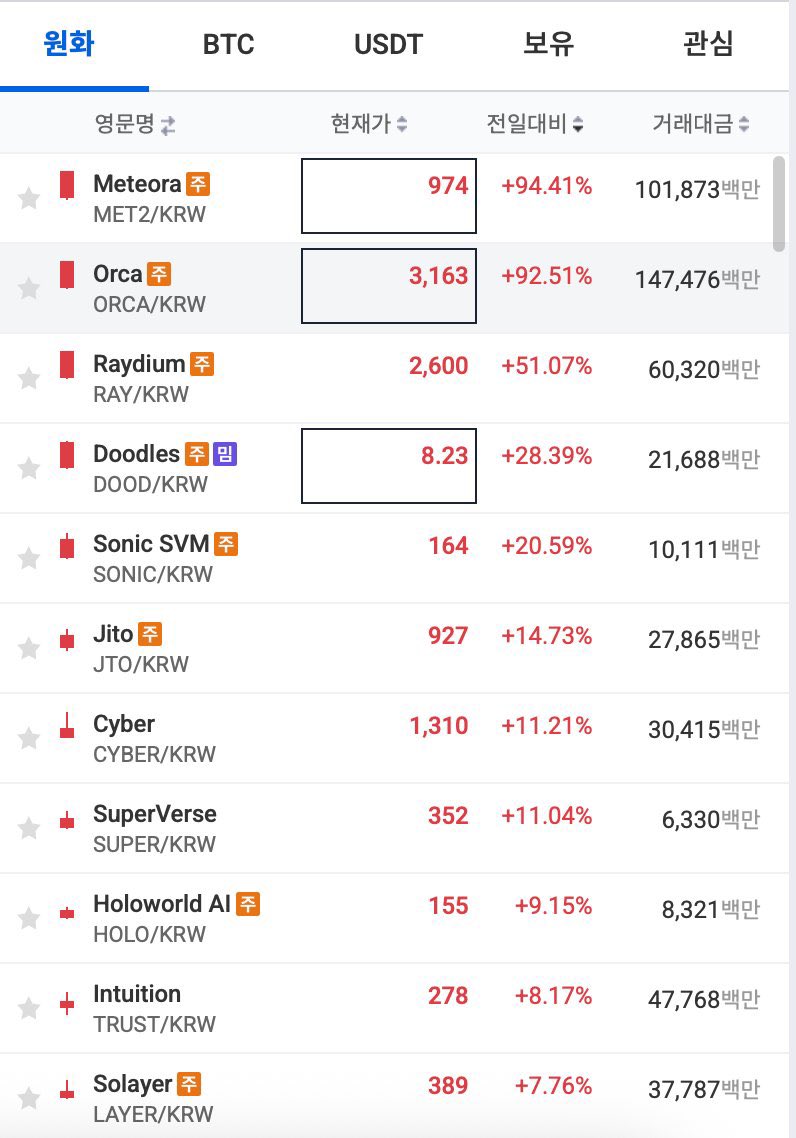The height and width of the screenshot is (1138, 796).
Task: Switch to the USDT market tab
Action: tap(388, 45)
